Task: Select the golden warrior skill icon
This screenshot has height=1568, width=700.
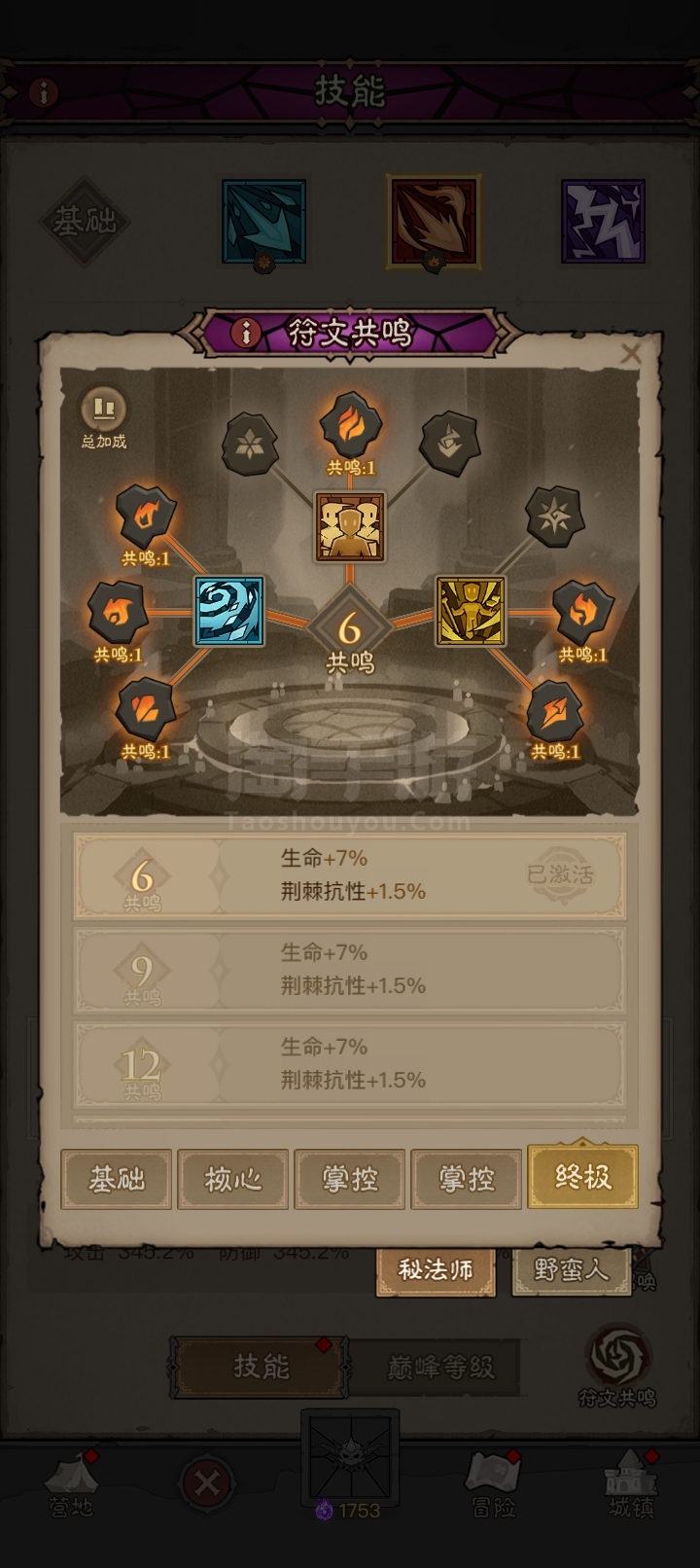Action: point(471,611)
